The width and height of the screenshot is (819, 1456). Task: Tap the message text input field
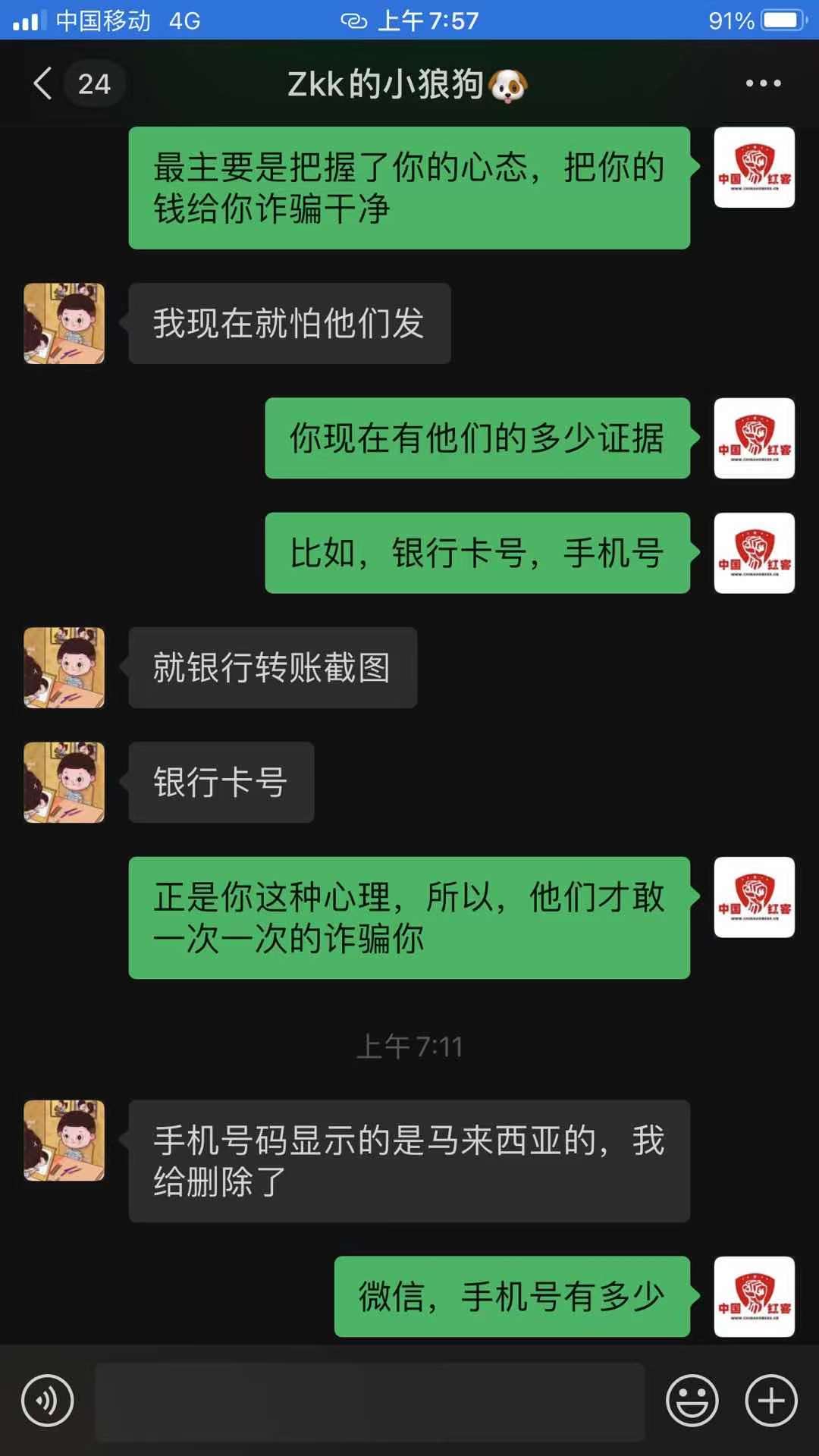tap(369, 1401)
